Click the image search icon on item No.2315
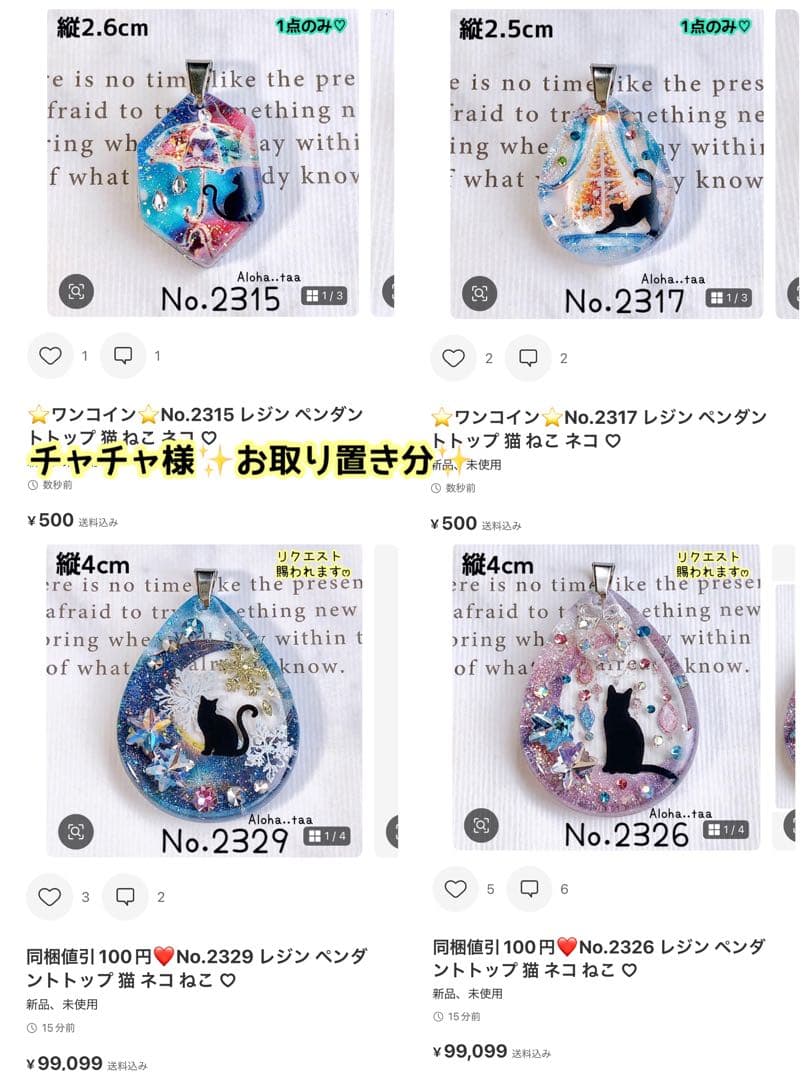 [x=75, y=292]
